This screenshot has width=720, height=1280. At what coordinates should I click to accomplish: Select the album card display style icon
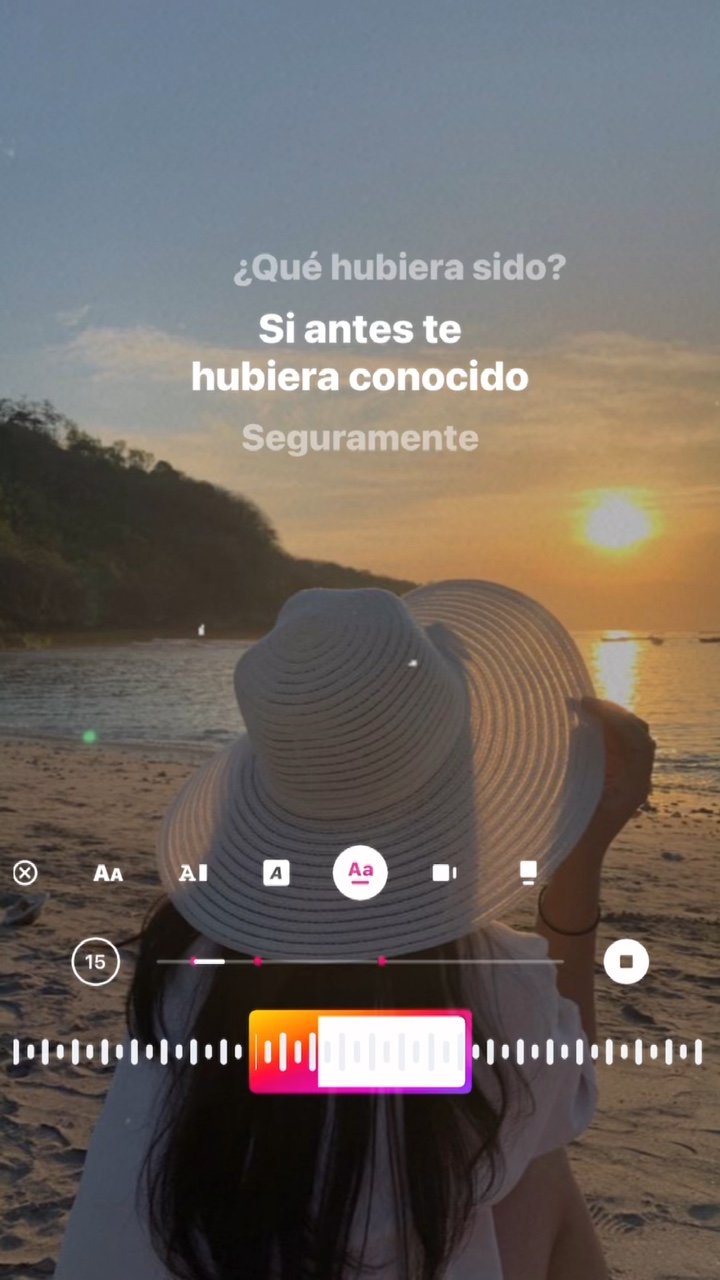(527, 873)
